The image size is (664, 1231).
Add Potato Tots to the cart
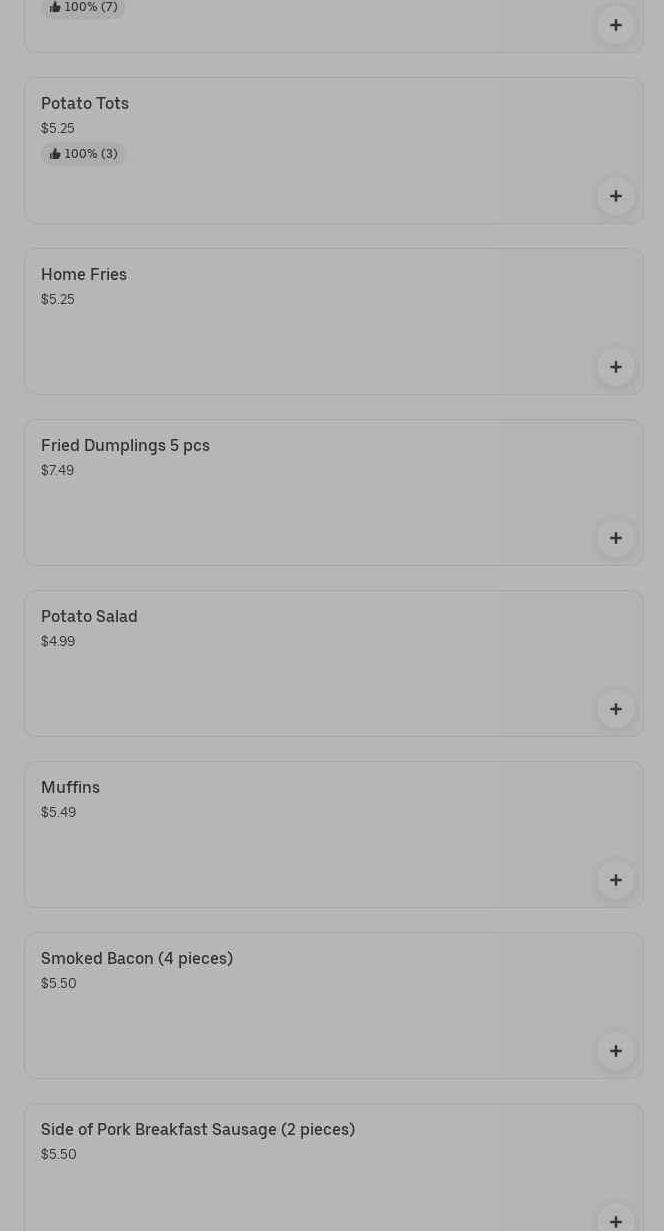615,196
